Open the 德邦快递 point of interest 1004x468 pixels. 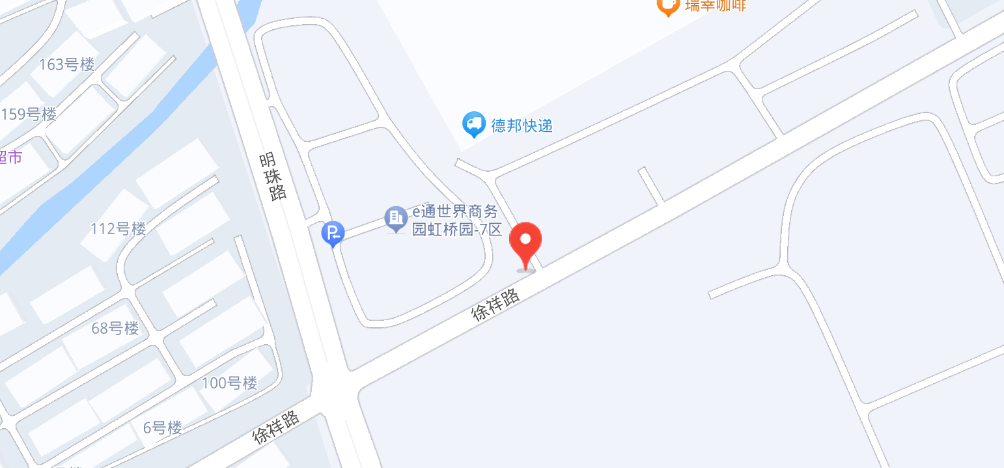pos(473,125)
